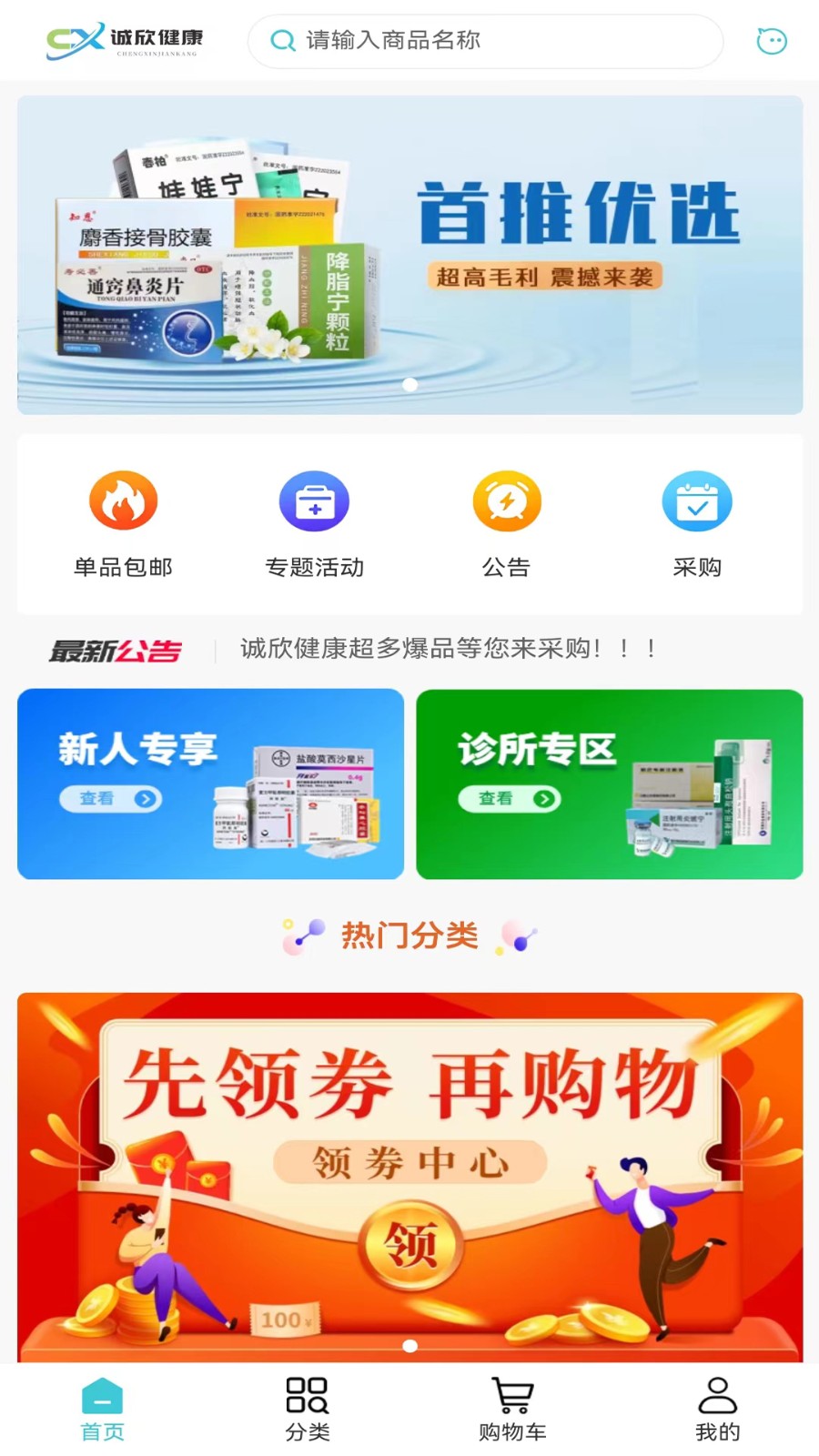Switch to the 分类 categories tab

pyautogui.click(x=307, y=1409)
